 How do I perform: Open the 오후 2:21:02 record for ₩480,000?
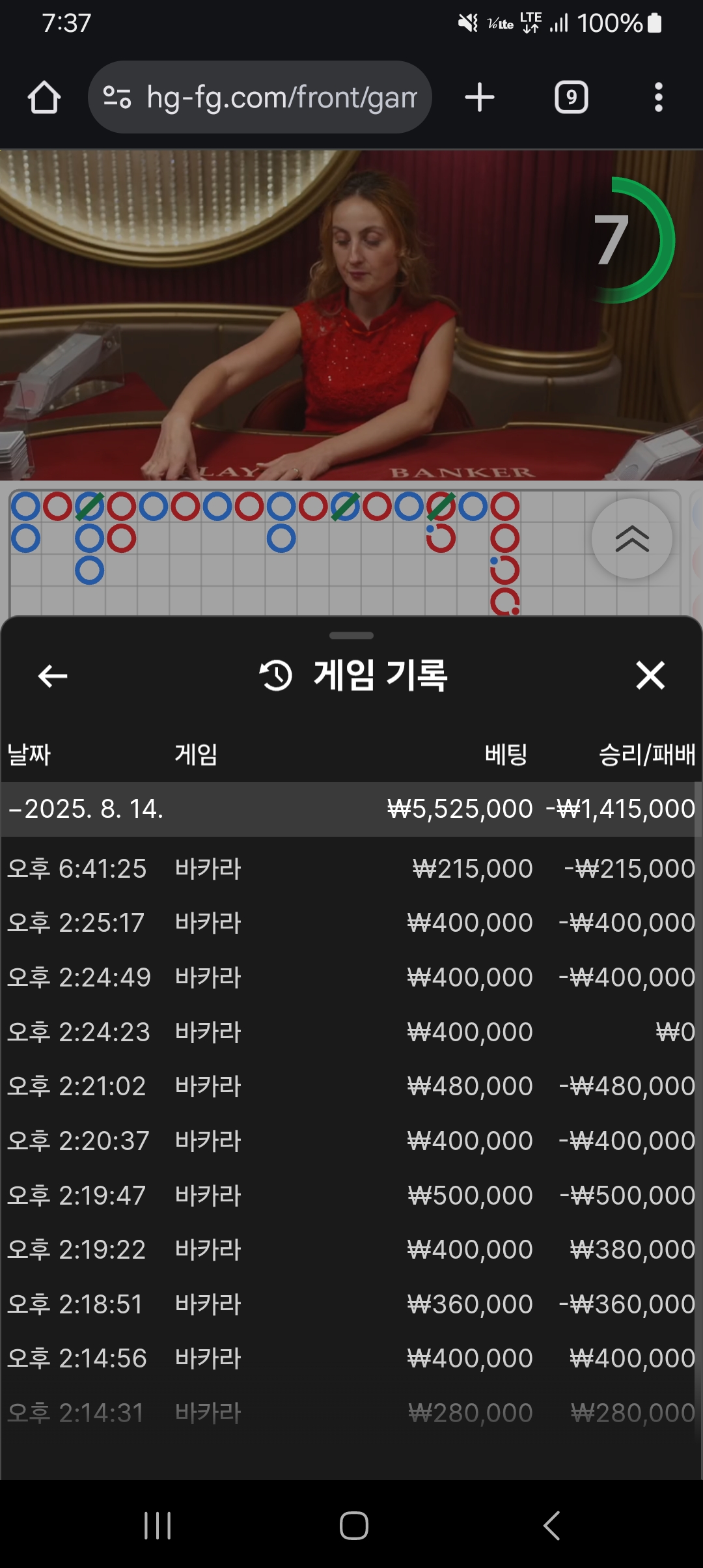pyautogui.click(x=351, y=1086)
